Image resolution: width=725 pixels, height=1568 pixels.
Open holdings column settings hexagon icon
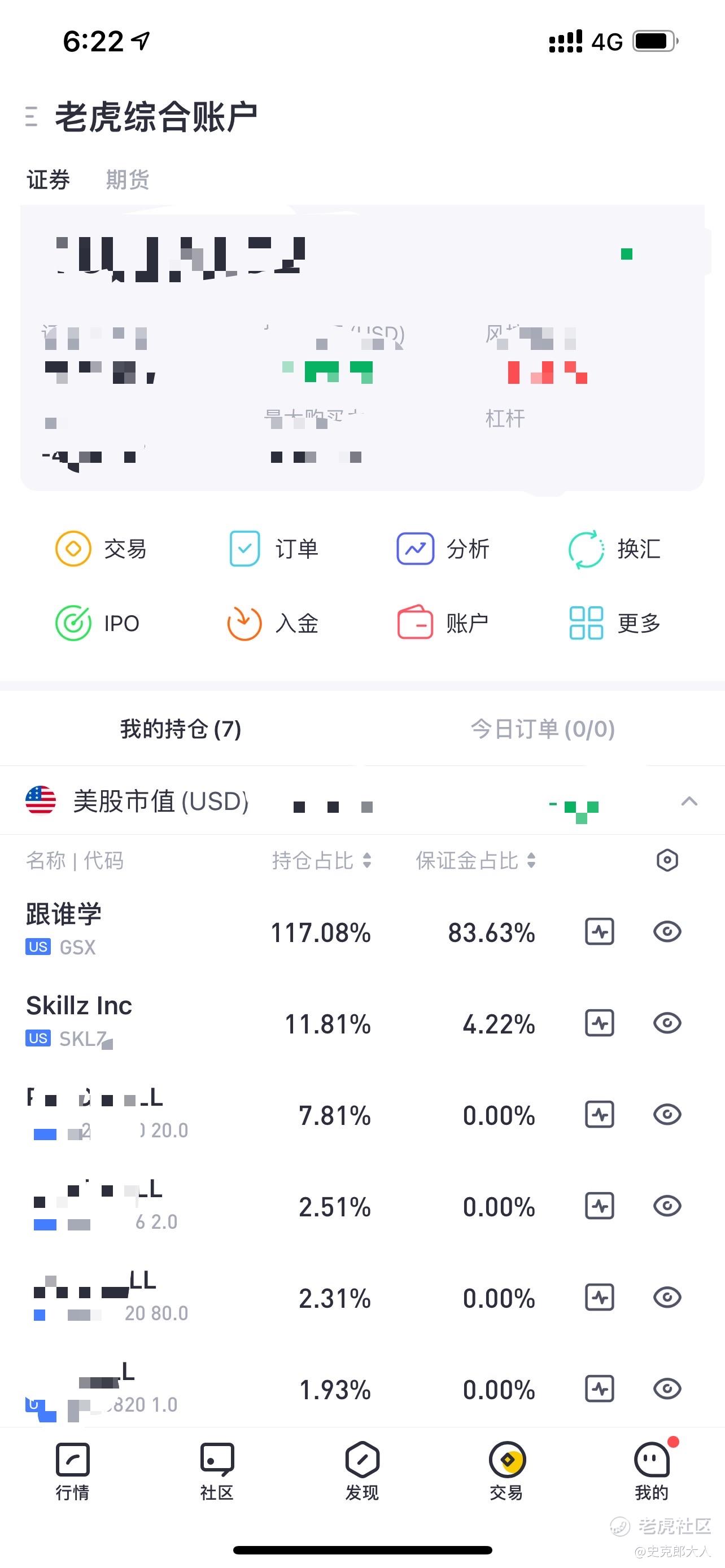point(667,860)
